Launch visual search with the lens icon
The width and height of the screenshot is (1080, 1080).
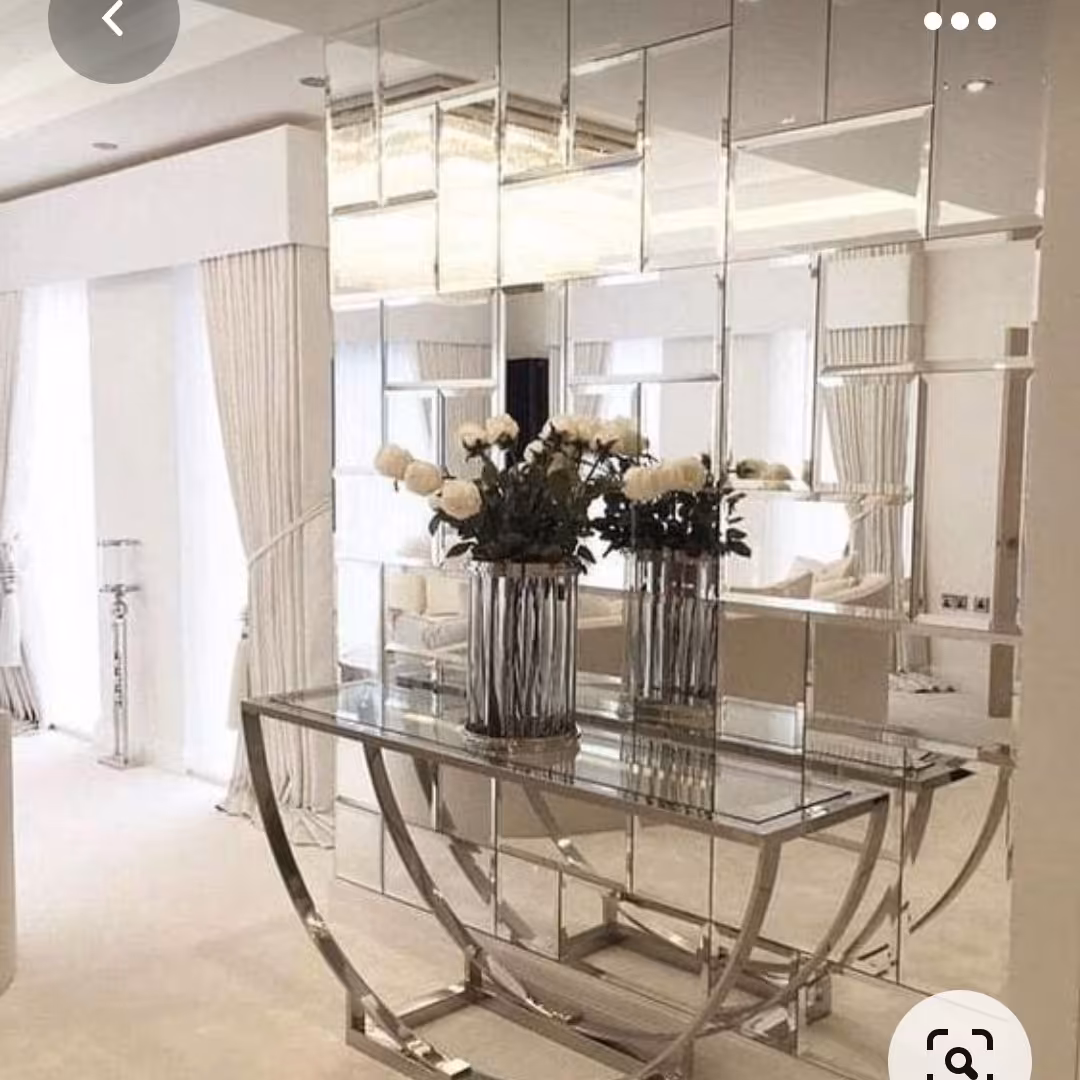(x=960, y=1049)
